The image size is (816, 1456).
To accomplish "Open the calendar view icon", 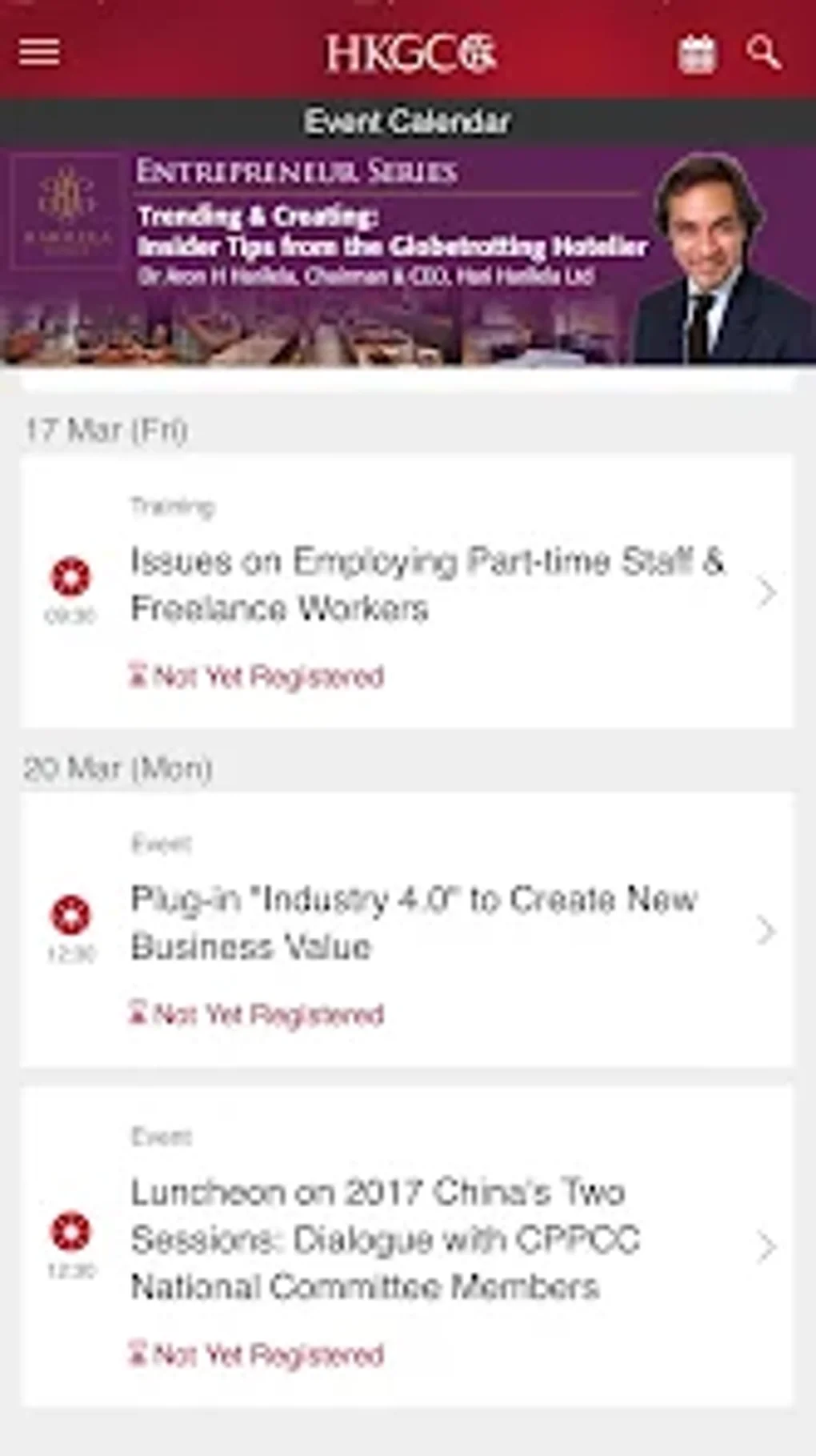I will pos(697,54).
